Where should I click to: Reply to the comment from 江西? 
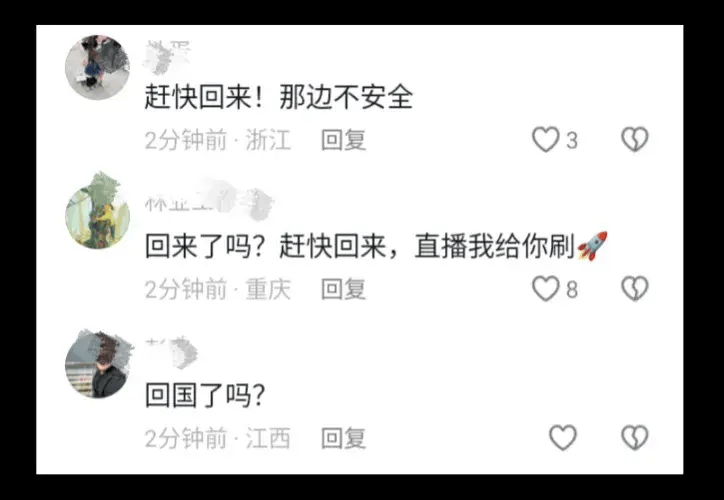click(x=343, y=437)
